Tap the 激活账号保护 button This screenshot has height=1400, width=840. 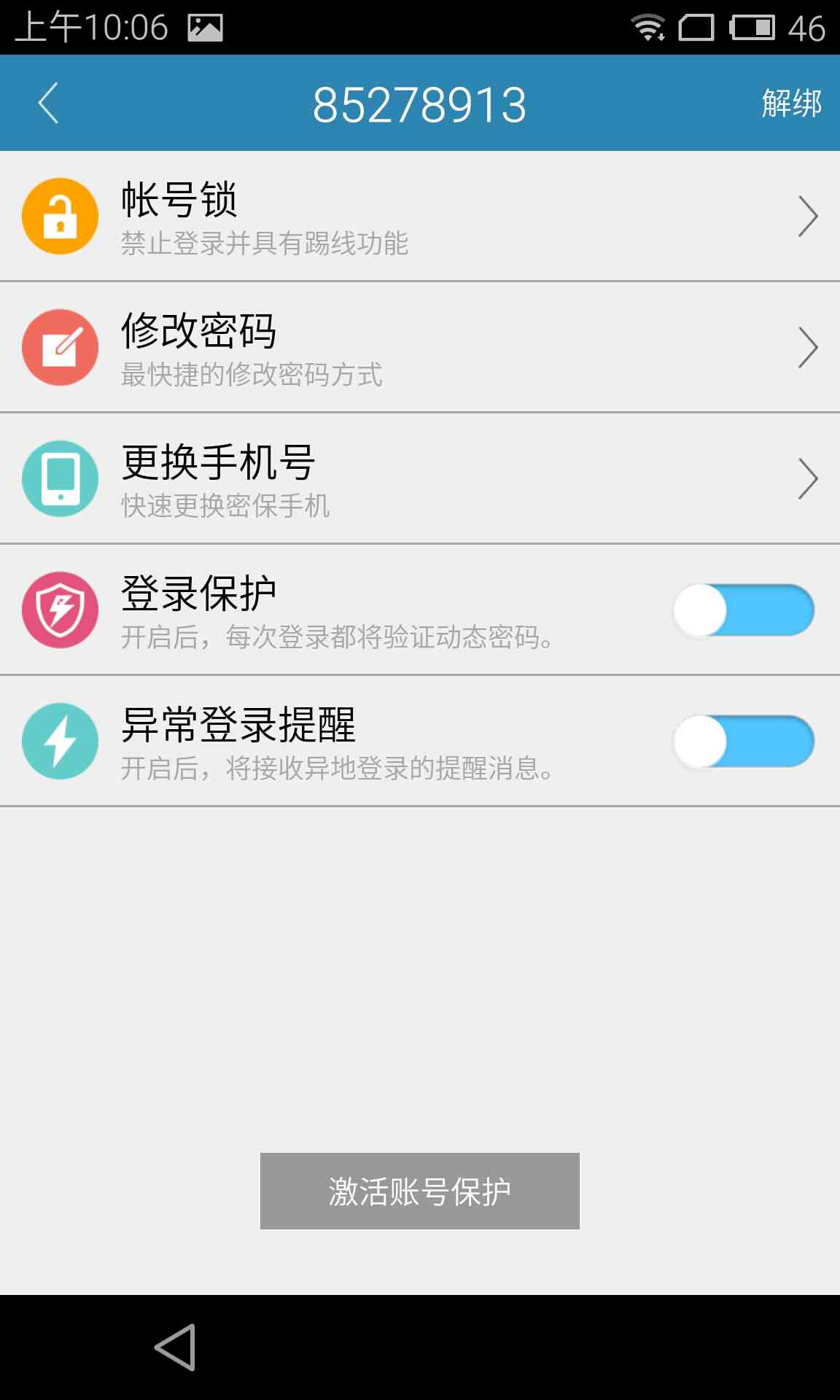tap(420, 1191)
